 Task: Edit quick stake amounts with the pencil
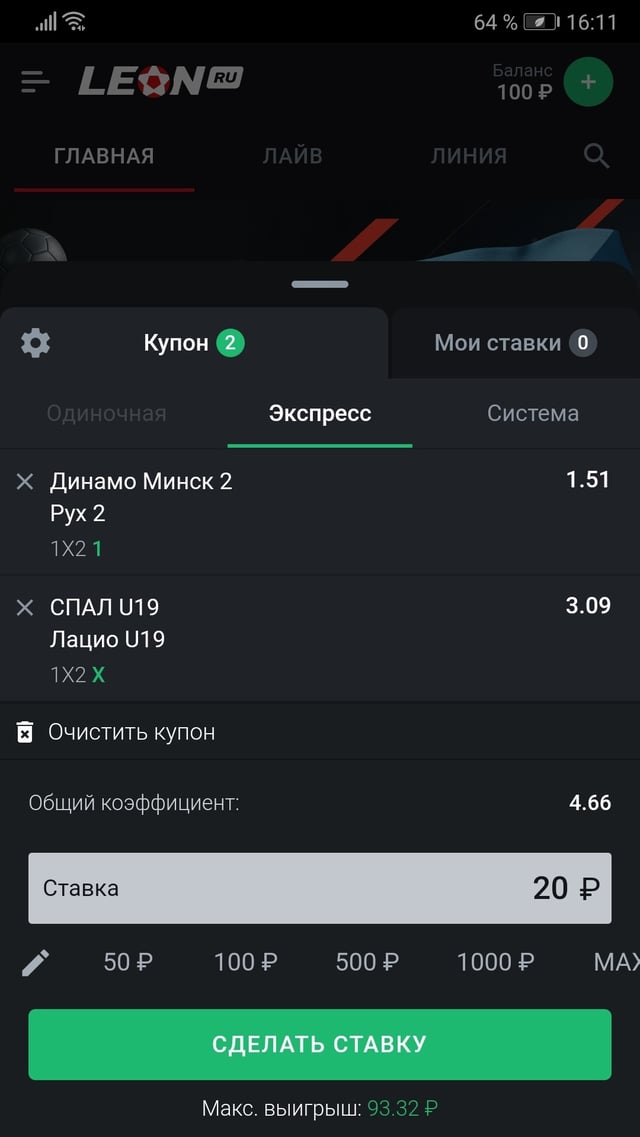pyautogui.click(x=35, y=962)
